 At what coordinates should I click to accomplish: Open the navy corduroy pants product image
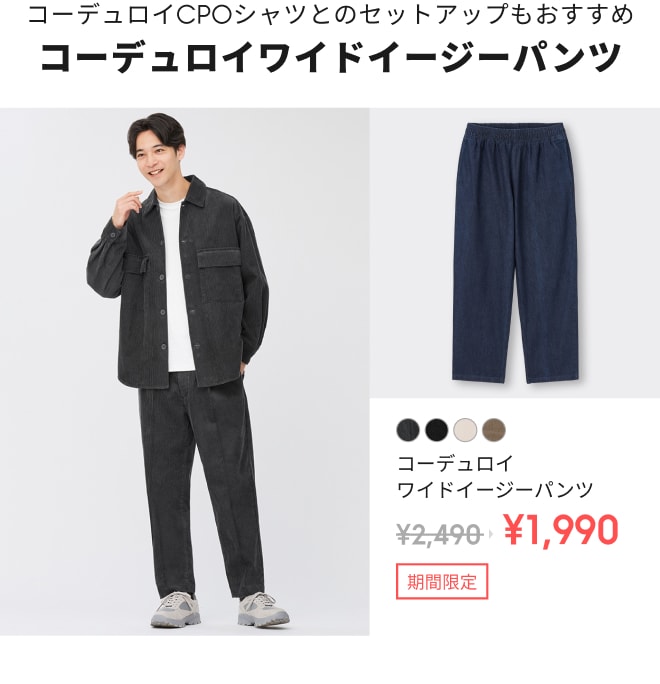point(514,255)
